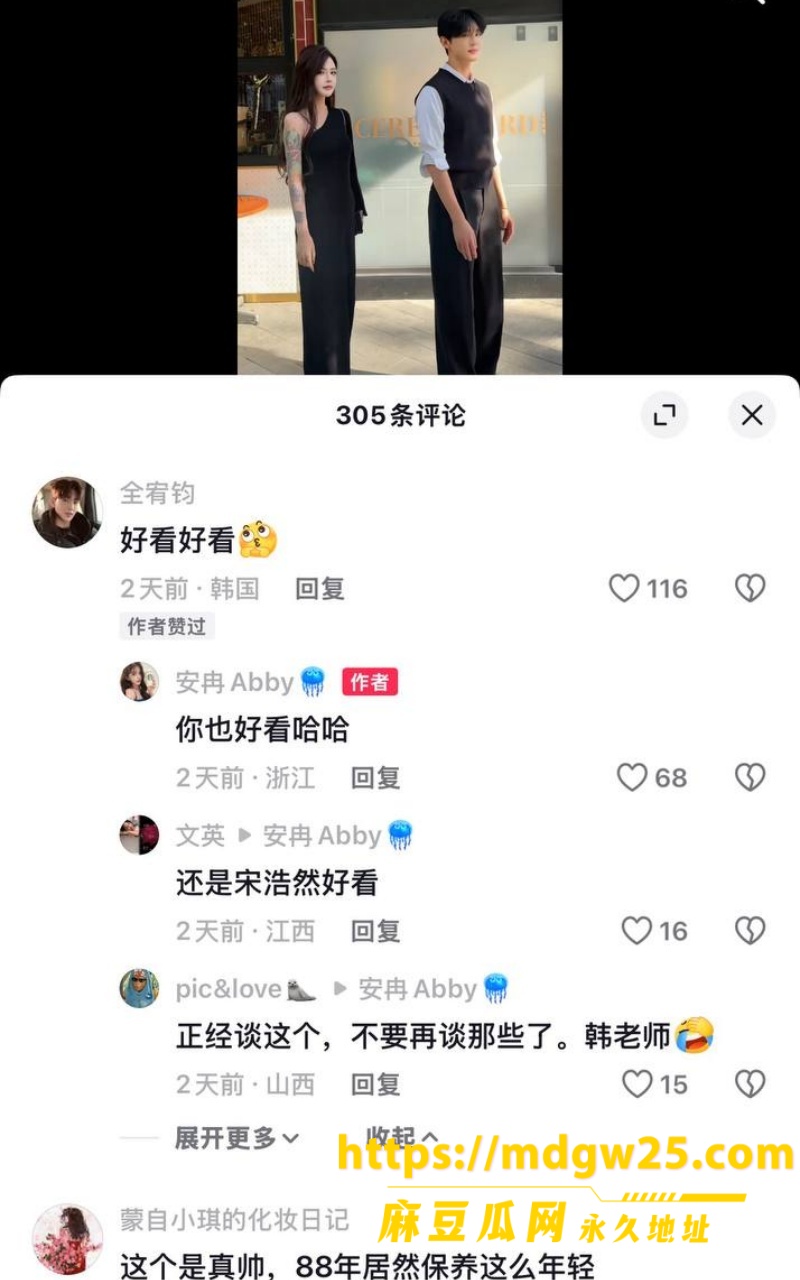
Task: Open 文英's profile name
Action: pos(200,836)
